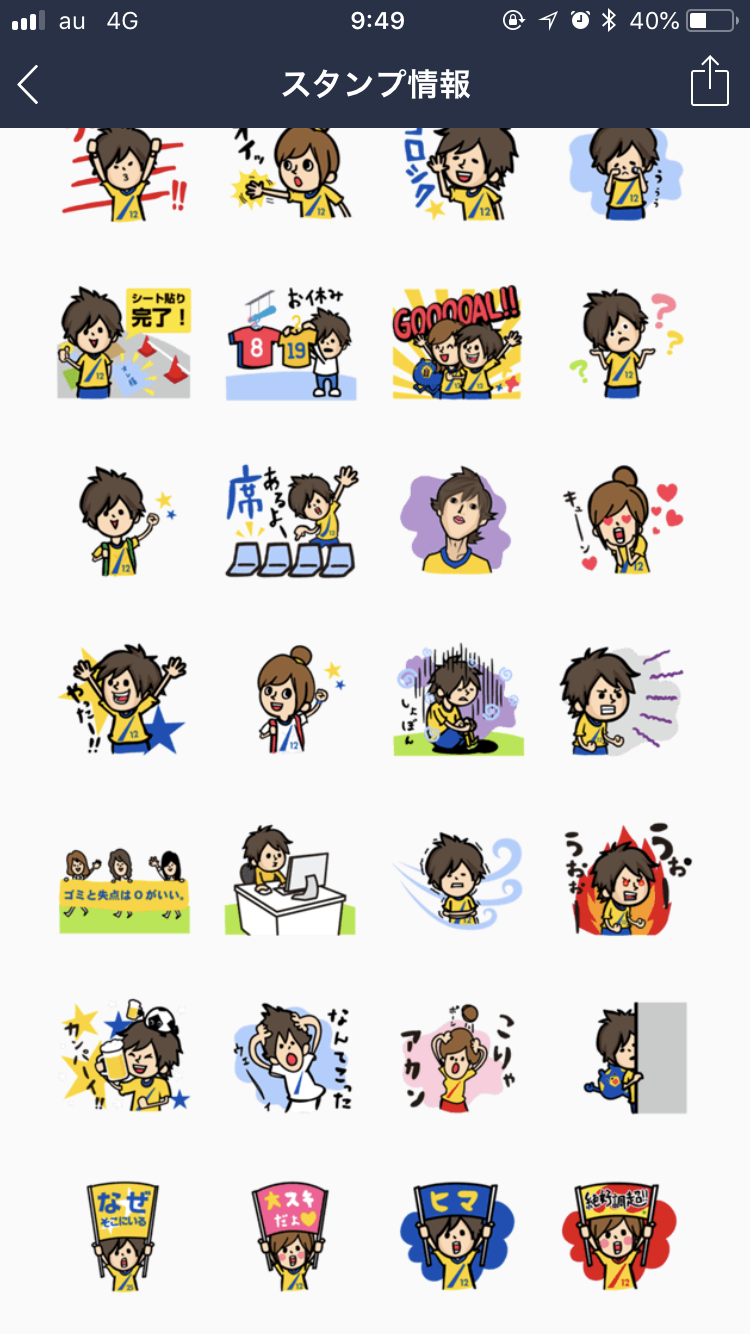Preview the しょぼん depressed sticker
Screen dimensions: 750x1334
tap(458, 699)
